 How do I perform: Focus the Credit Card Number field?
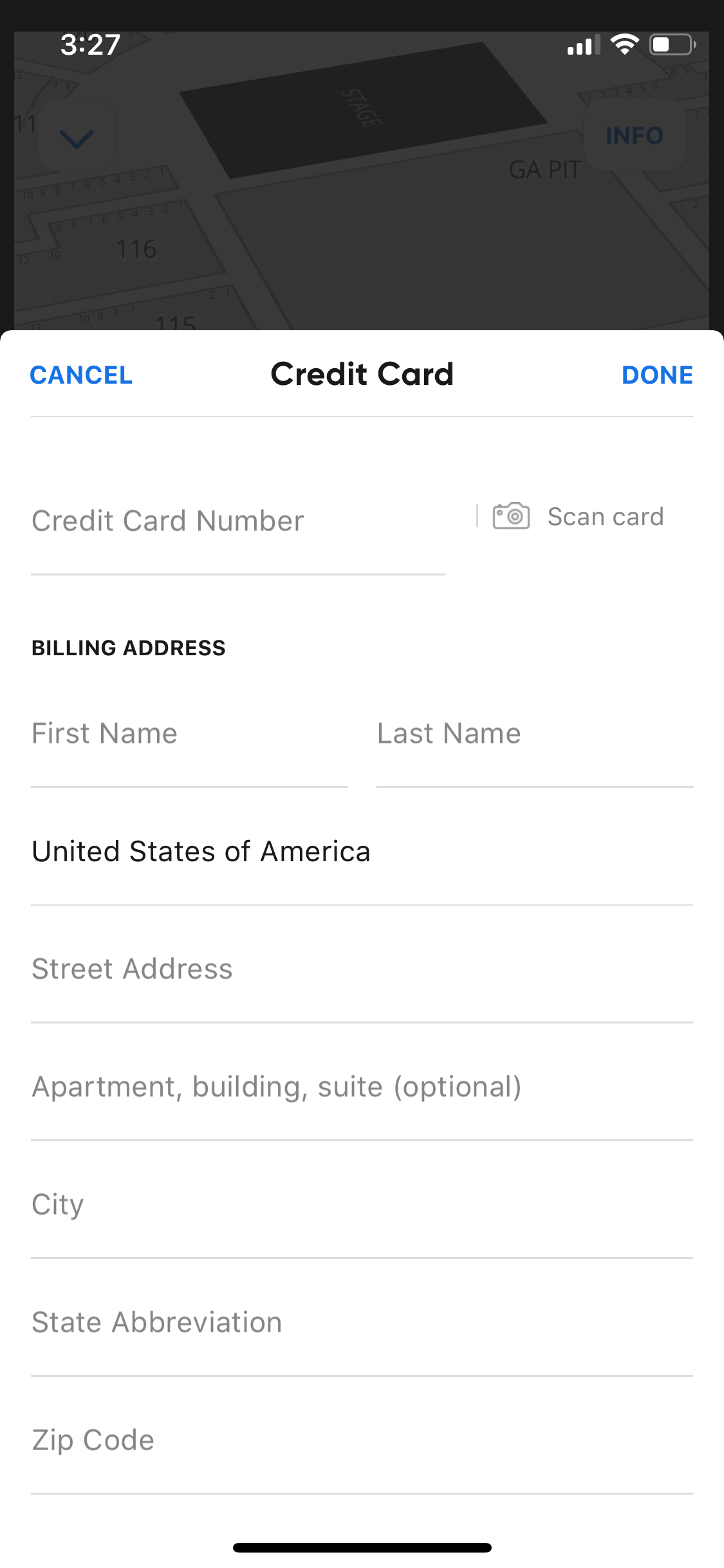(238, 521)
